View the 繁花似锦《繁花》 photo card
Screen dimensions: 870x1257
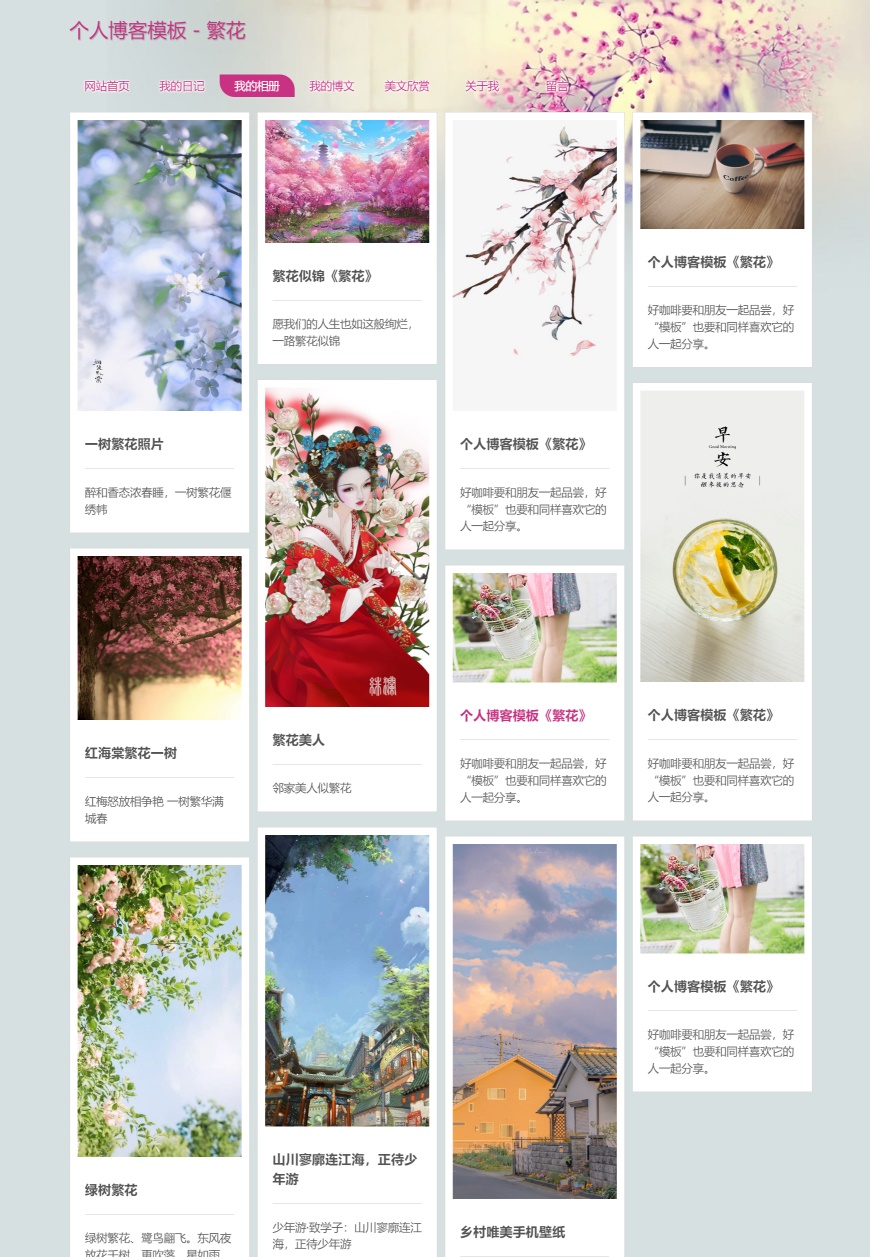pos(322,276)
